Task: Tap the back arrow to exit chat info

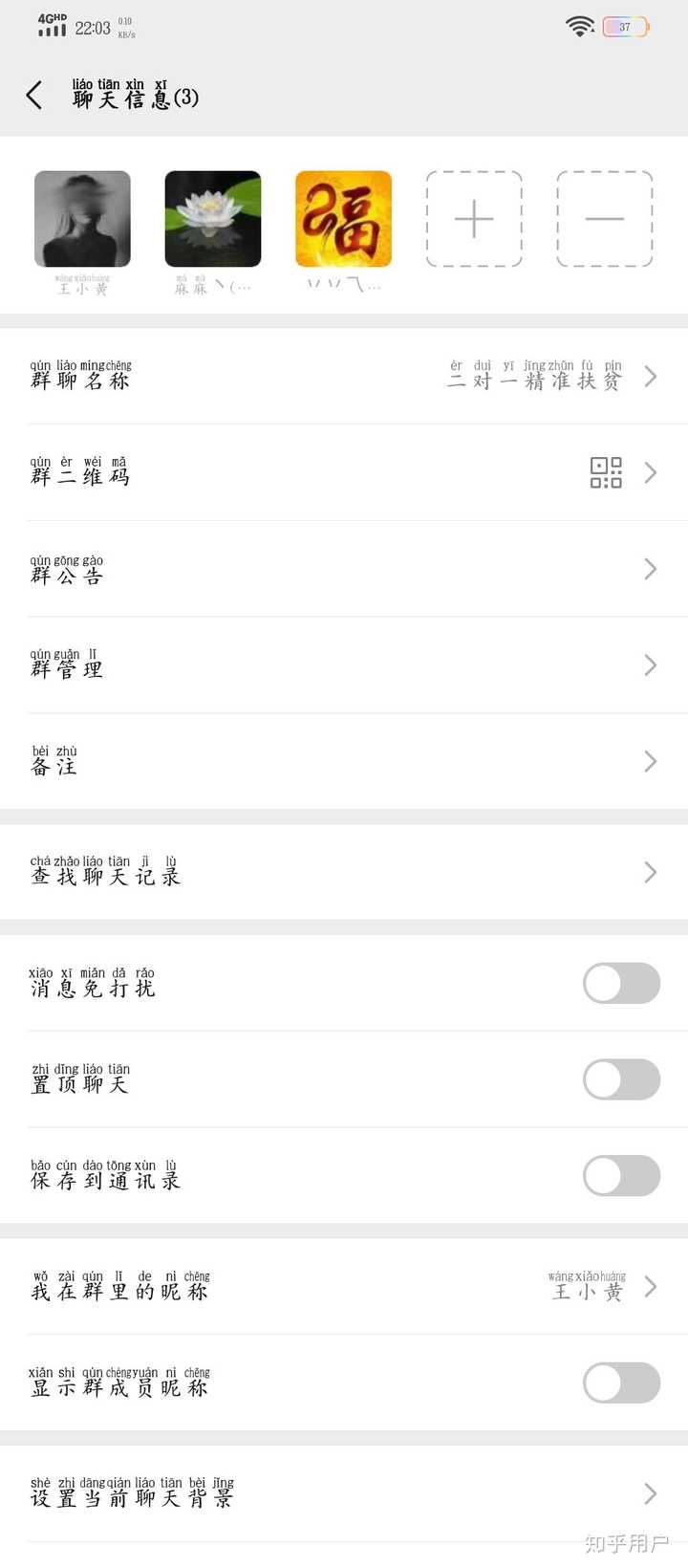Action: [34, 96]
